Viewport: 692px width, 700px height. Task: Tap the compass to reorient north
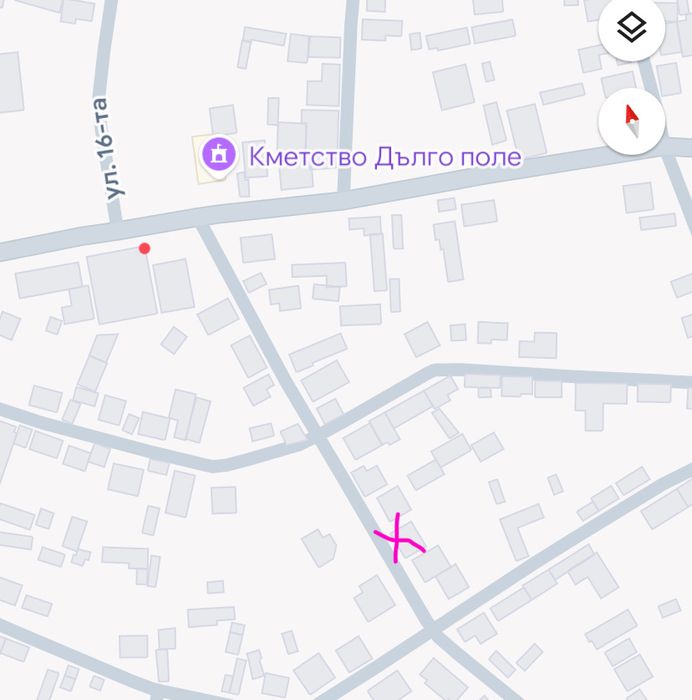tap(631, 122)
